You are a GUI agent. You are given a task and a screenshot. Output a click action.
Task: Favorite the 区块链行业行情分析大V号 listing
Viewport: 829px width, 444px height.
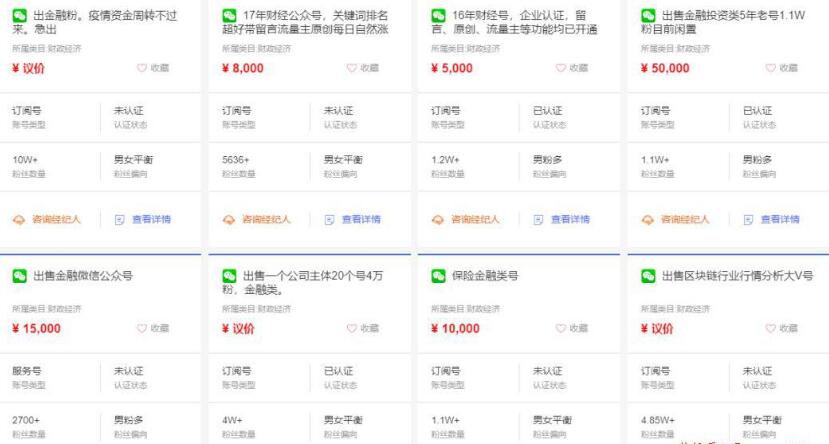[x=781, y=328]
